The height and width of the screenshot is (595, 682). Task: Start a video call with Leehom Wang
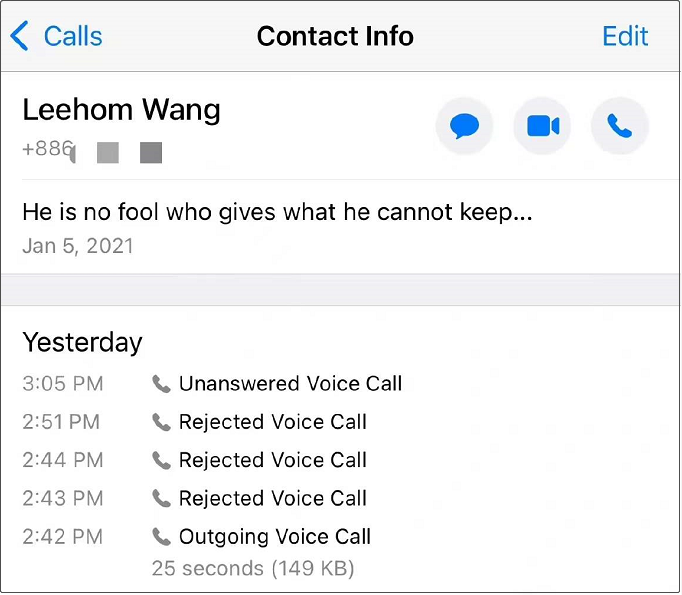point(542,126)
